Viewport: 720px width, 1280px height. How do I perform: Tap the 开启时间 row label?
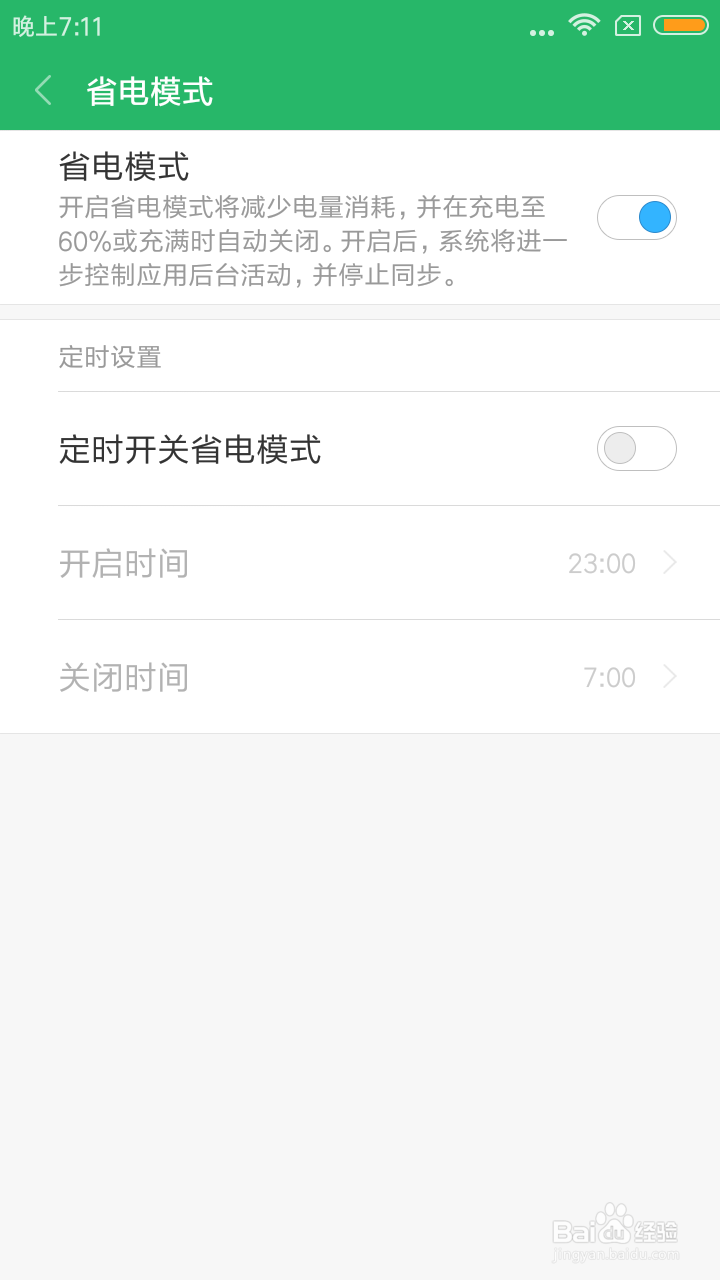123,563
